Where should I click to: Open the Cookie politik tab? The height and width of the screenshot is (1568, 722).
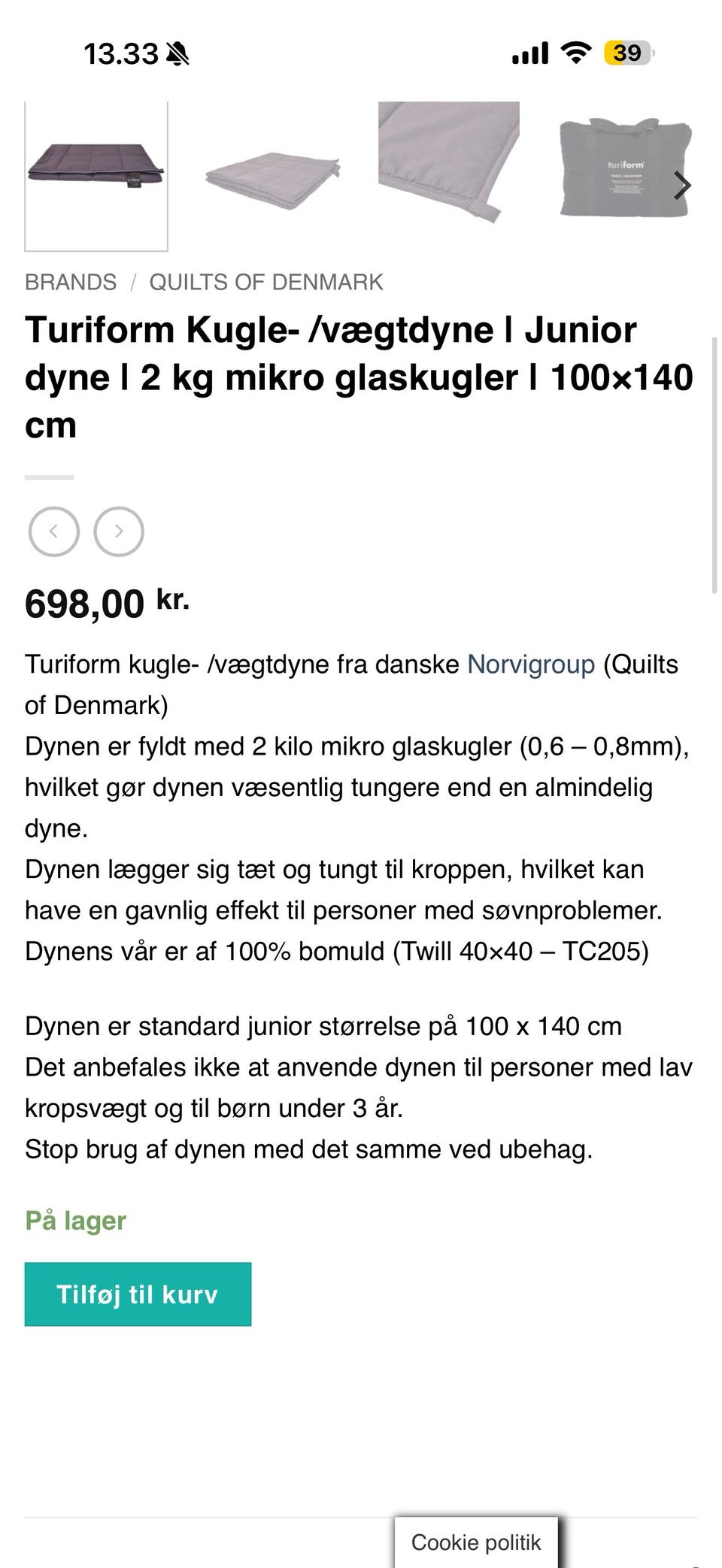(x=476, y=1542)
